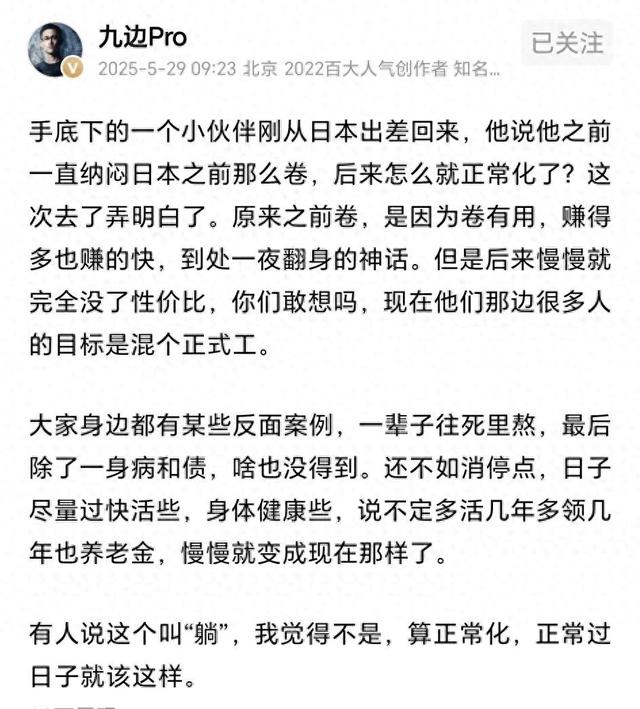Open the 九边Pro username link
640x709 pixels.
(142, 37)
